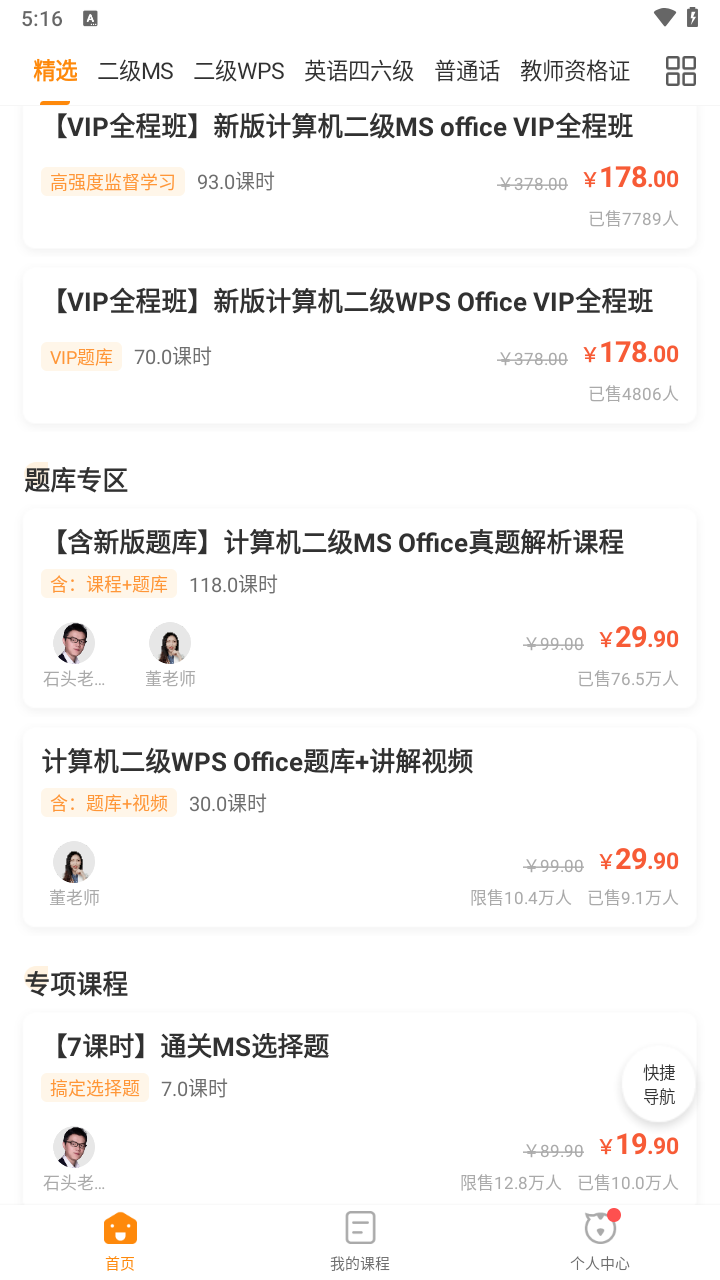The image size is (720, 1280).
Task: Return to the 首页 home tab
Action: pos(120,1241)
